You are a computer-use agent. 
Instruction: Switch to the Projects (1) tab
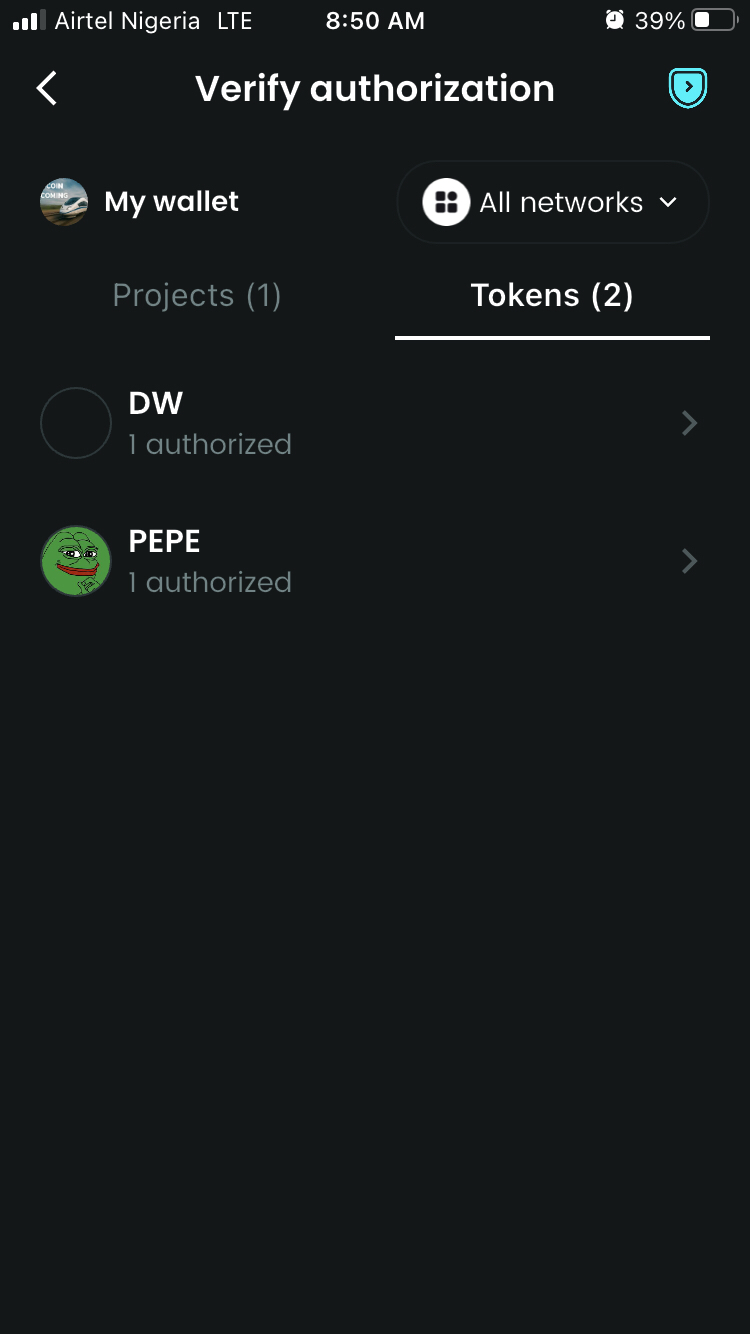point(197,296)
